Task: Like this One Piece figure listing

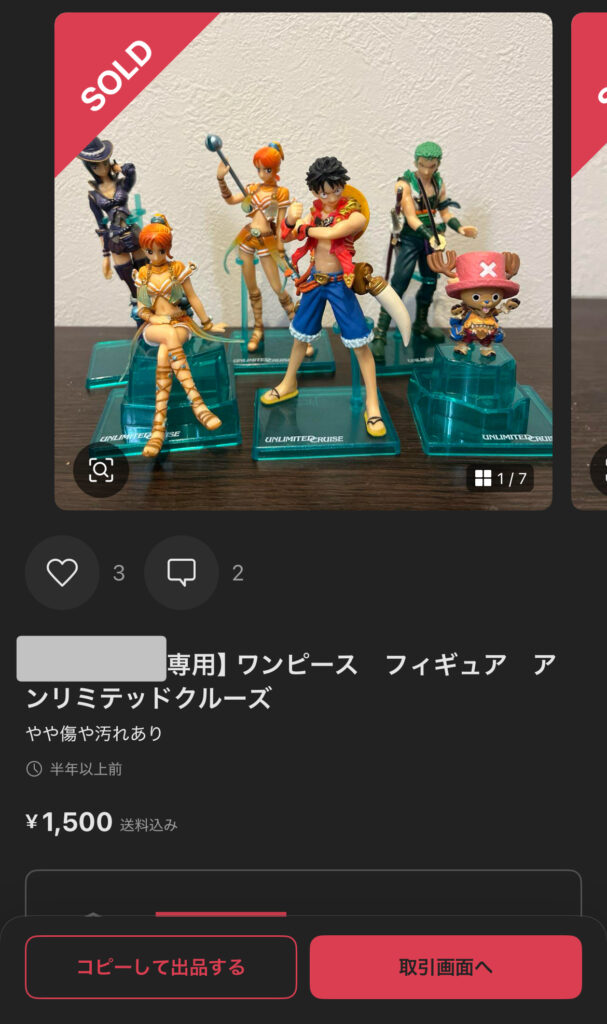Action: coord(62,573)
